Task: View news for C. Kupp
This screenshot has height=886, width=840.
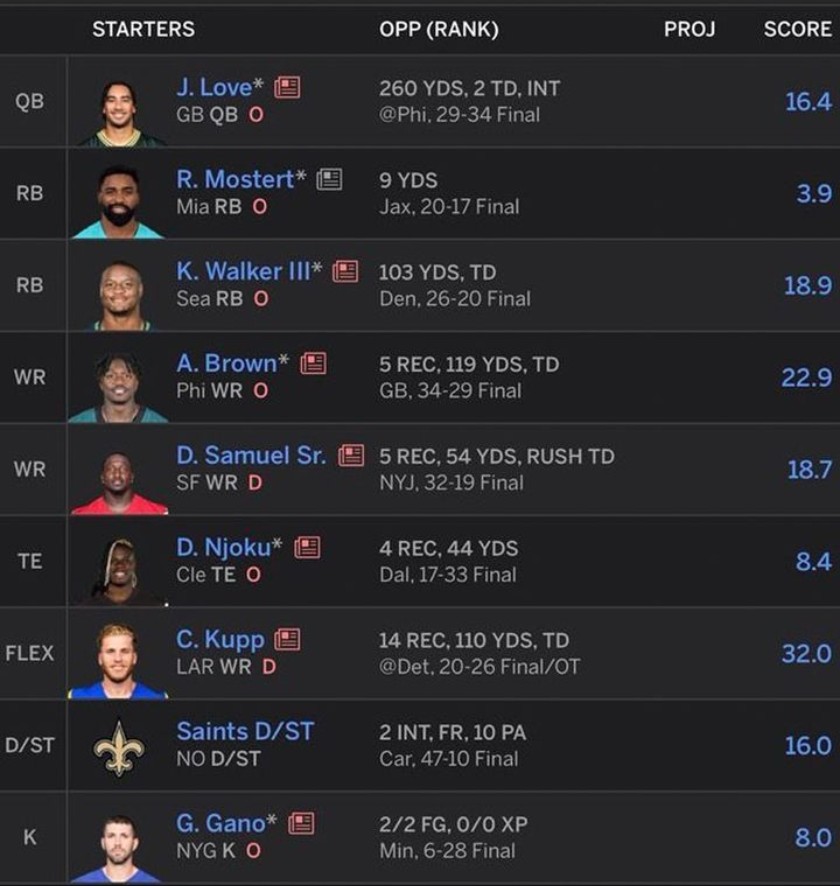Action: (288, 639)
